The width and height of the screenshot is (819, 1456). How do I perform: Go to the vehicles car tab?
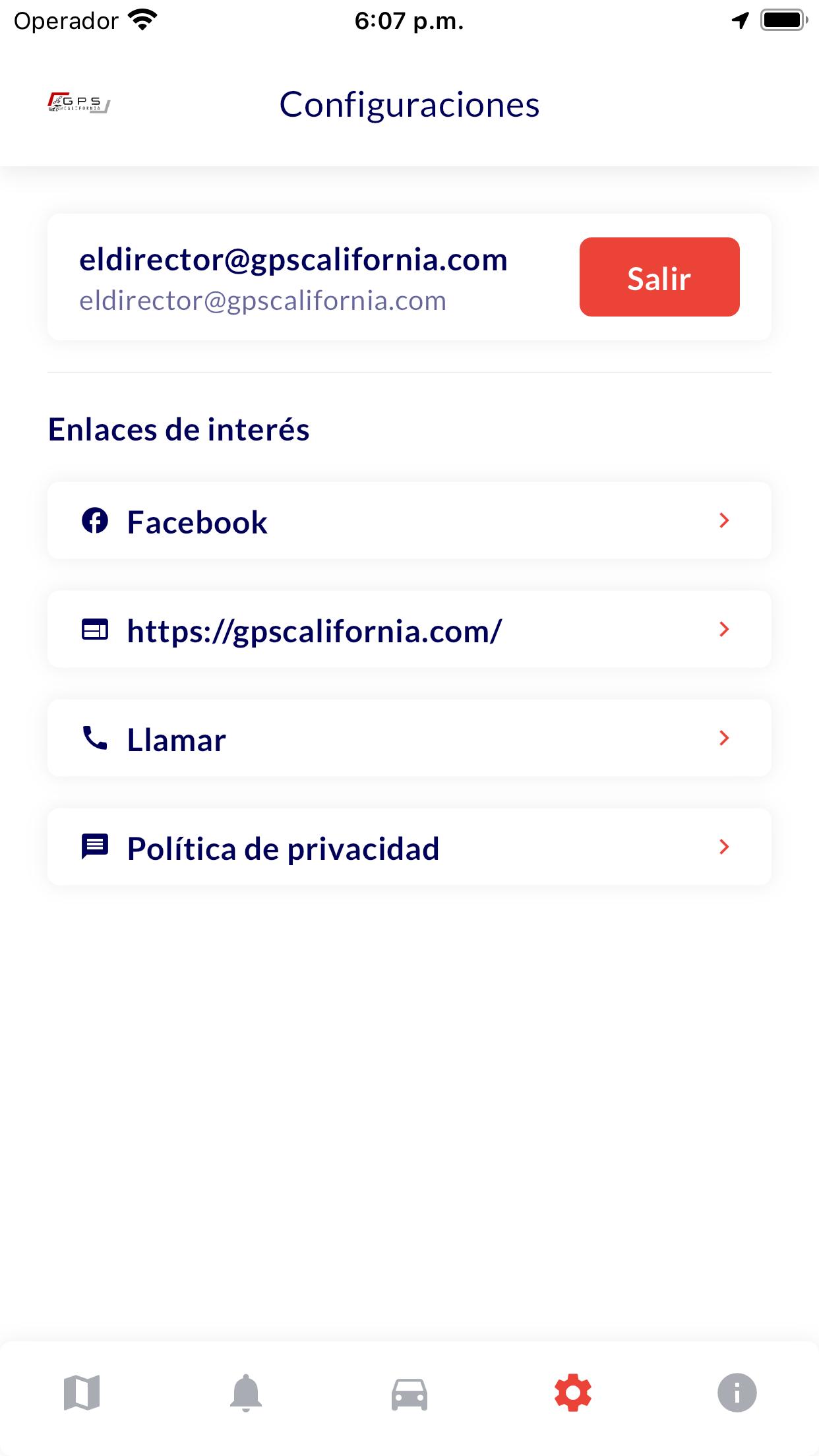[409, 1394]
